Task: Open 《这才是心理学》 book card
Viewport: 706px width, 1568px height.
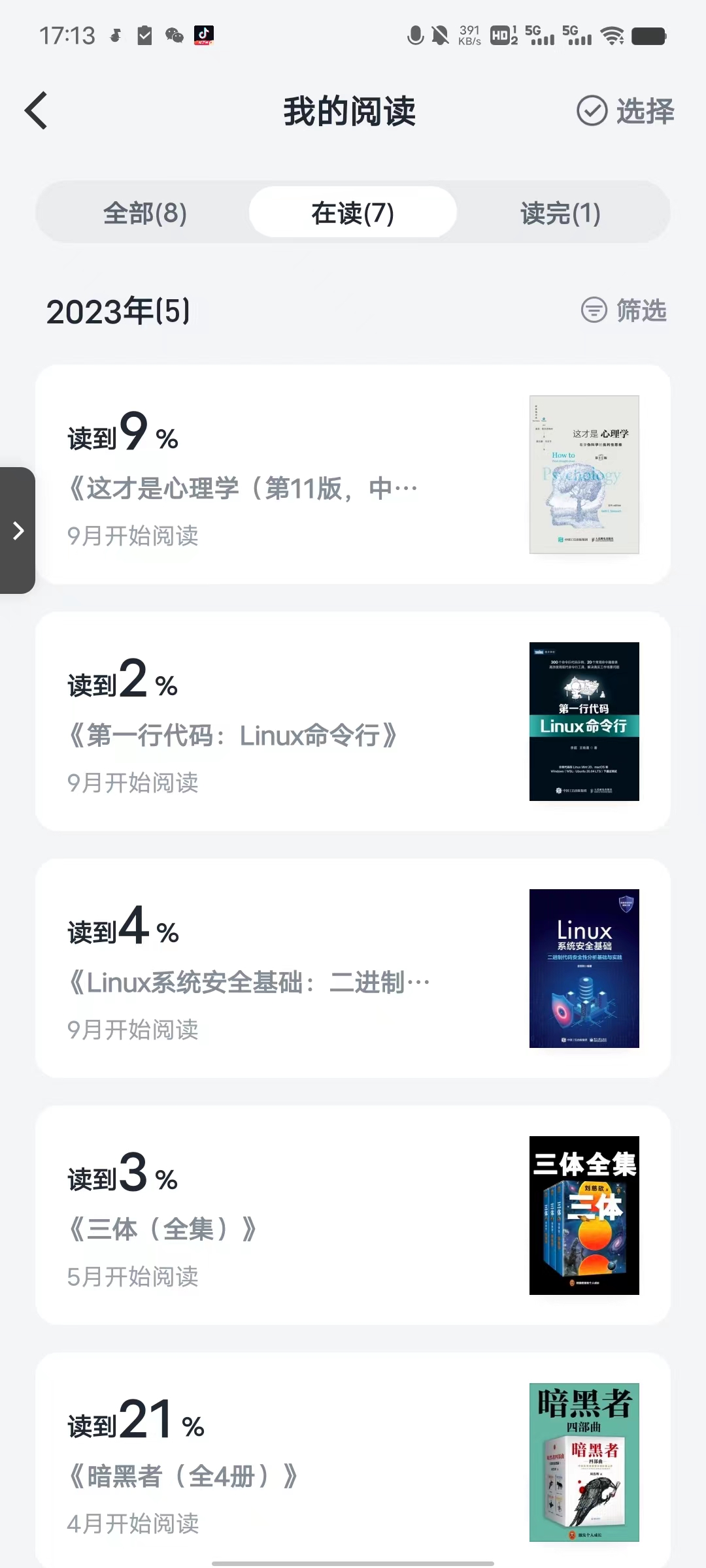Action: [353, 474]
